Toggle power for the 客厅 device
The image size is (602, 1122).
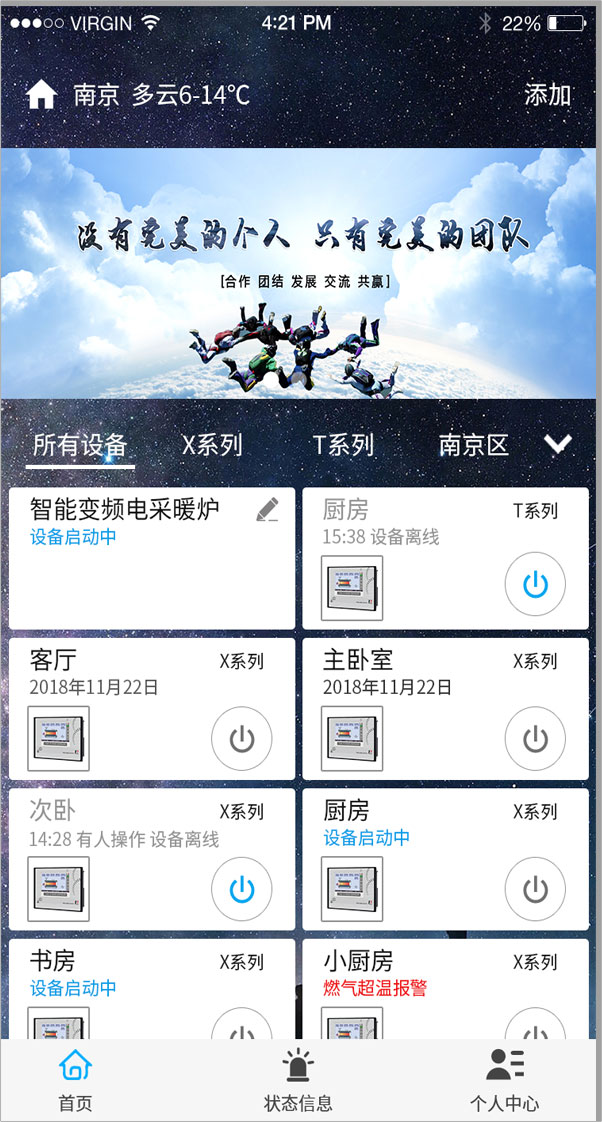[241, 739]
